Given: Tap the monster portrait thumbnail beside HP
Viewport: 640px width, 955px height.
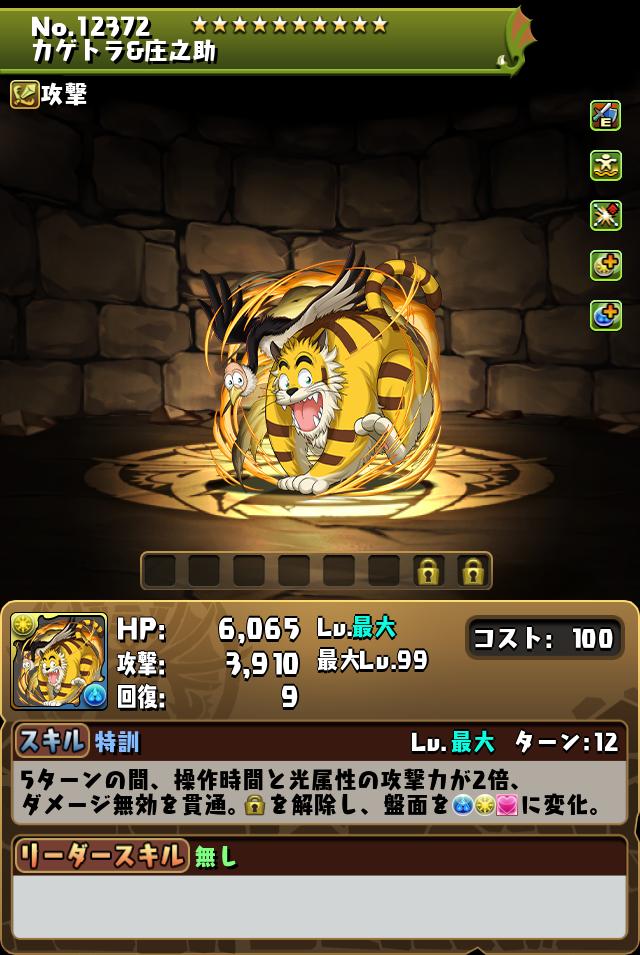Looking at the screenshot, I should tap(58, 661).
